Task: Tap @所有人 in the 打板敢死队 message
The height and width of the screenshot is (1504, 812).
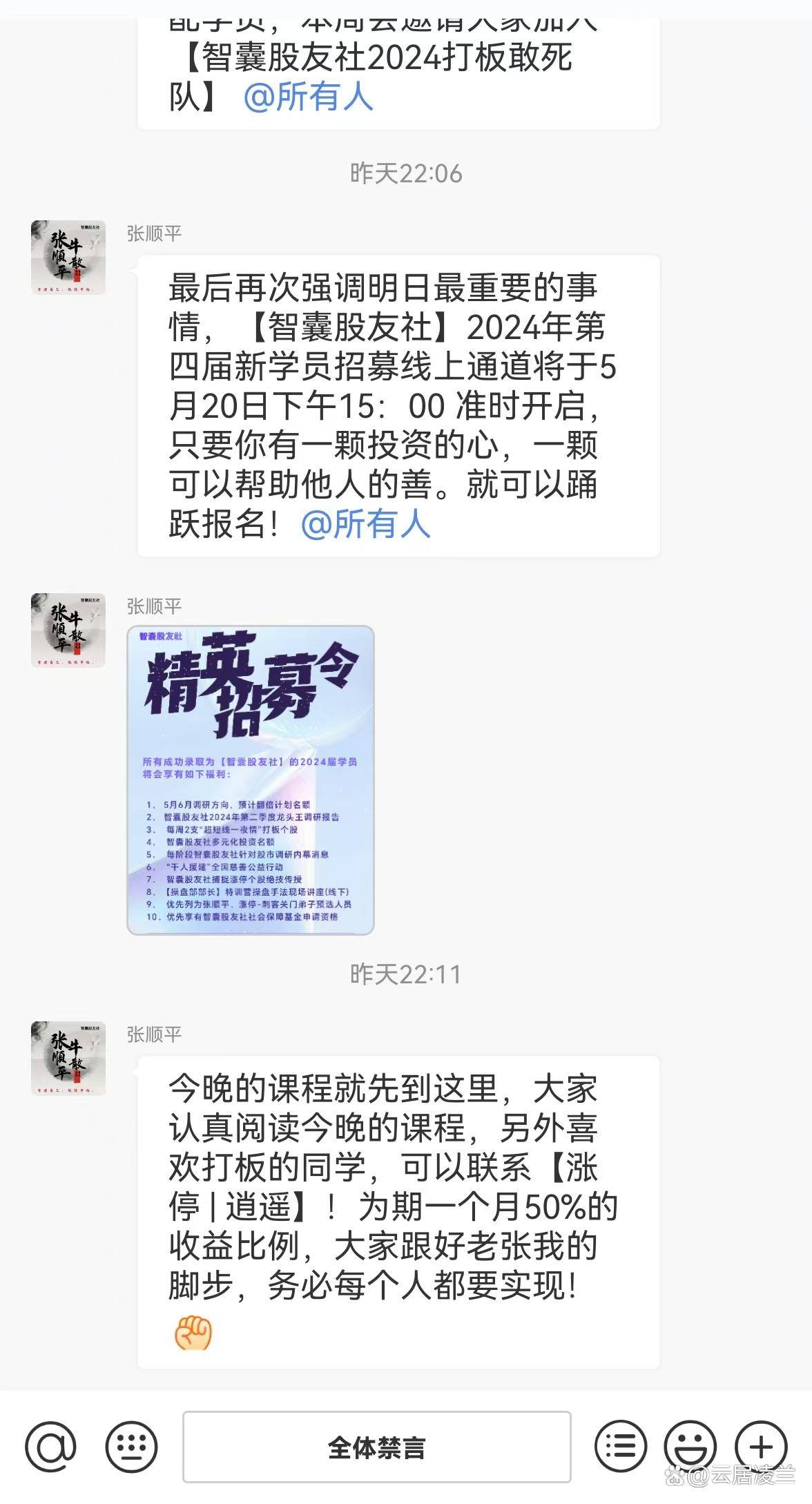Action: pos(309,96)
